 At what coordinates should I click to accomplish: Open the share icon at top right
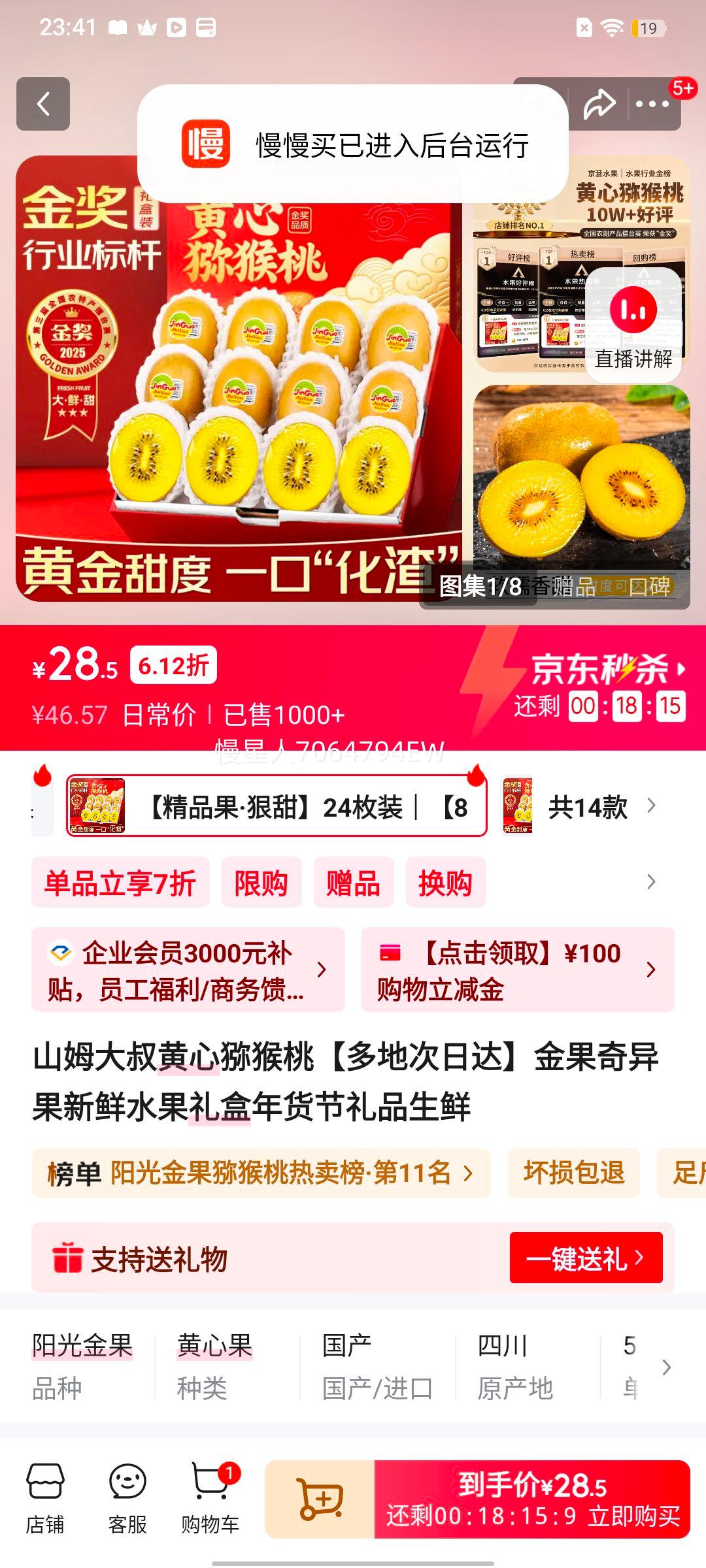pos(599,103)
